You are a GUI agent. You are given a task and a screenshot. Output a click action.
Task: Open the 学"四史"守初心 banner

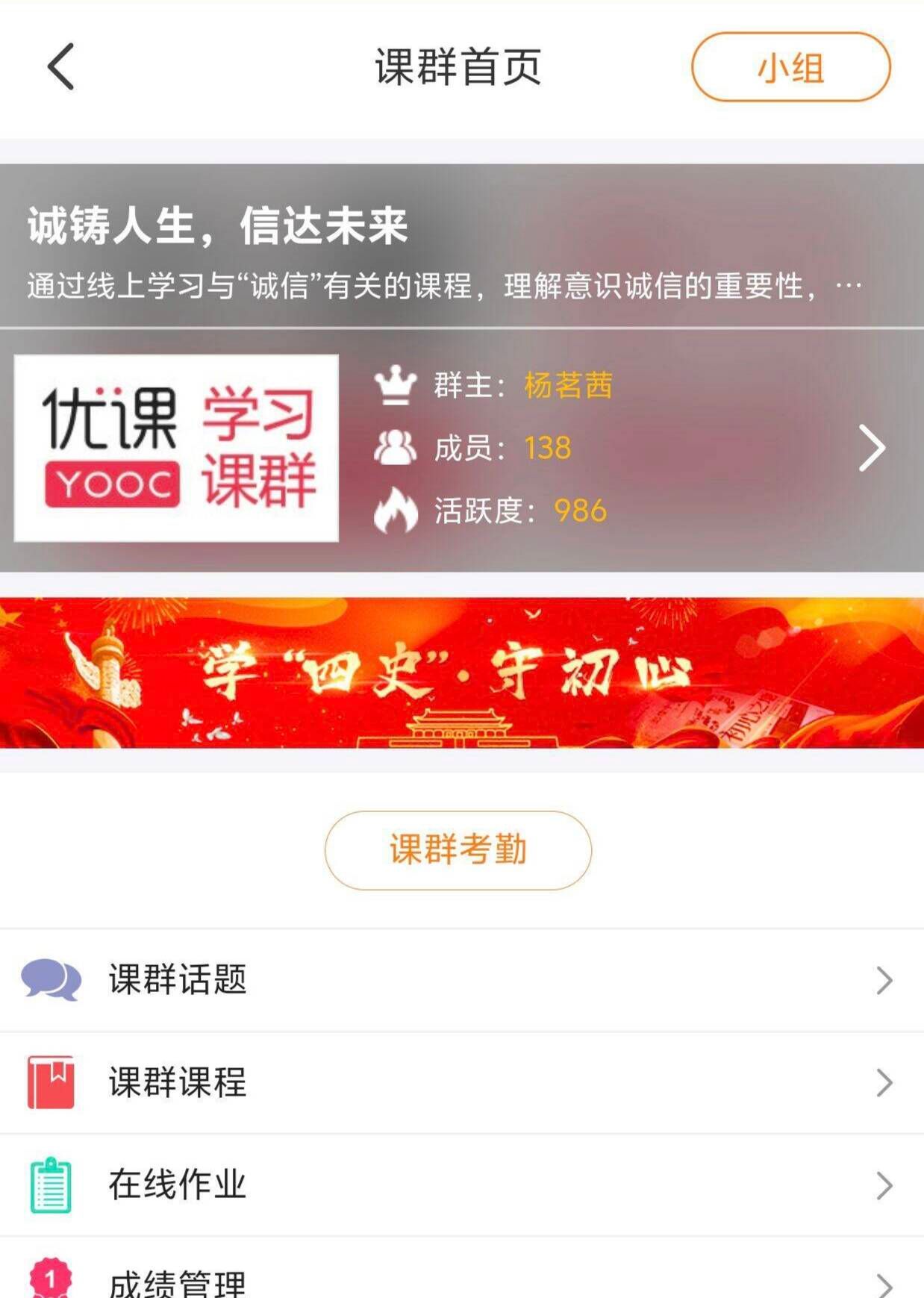(x=462, y=673)
